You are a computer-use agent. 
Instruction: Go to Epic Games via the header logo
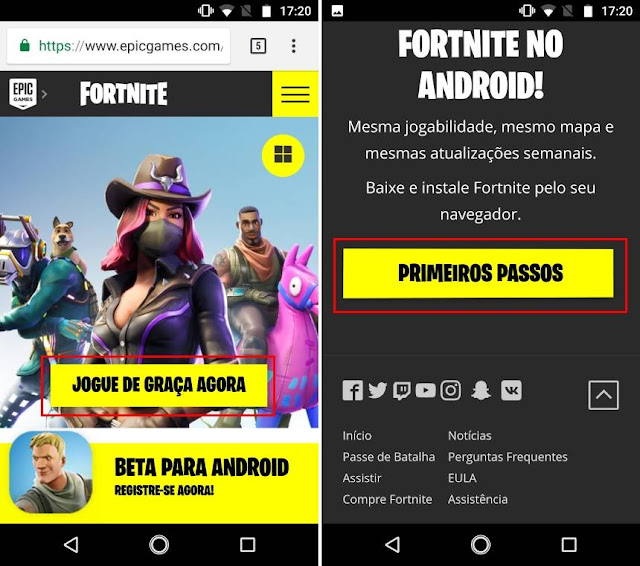[x=22, y=94]
